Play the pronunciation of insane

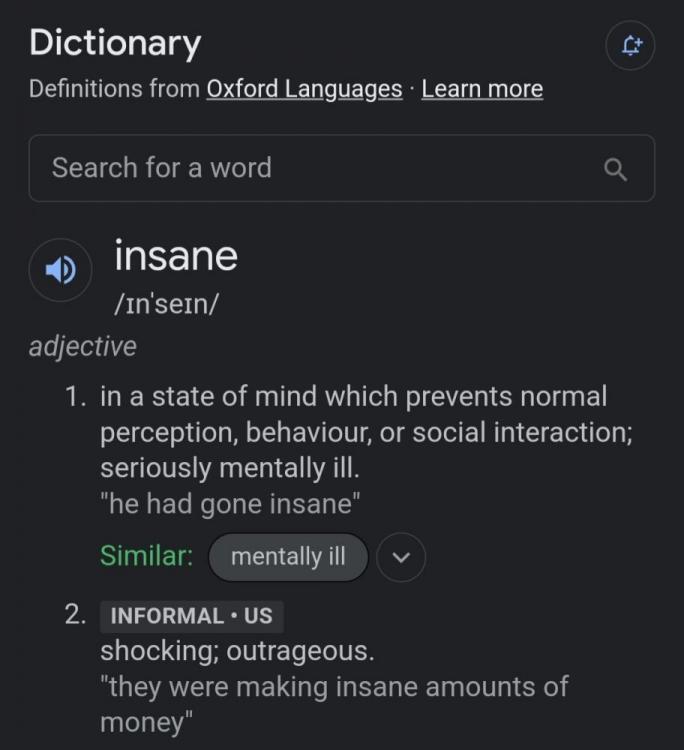[61, 270]
